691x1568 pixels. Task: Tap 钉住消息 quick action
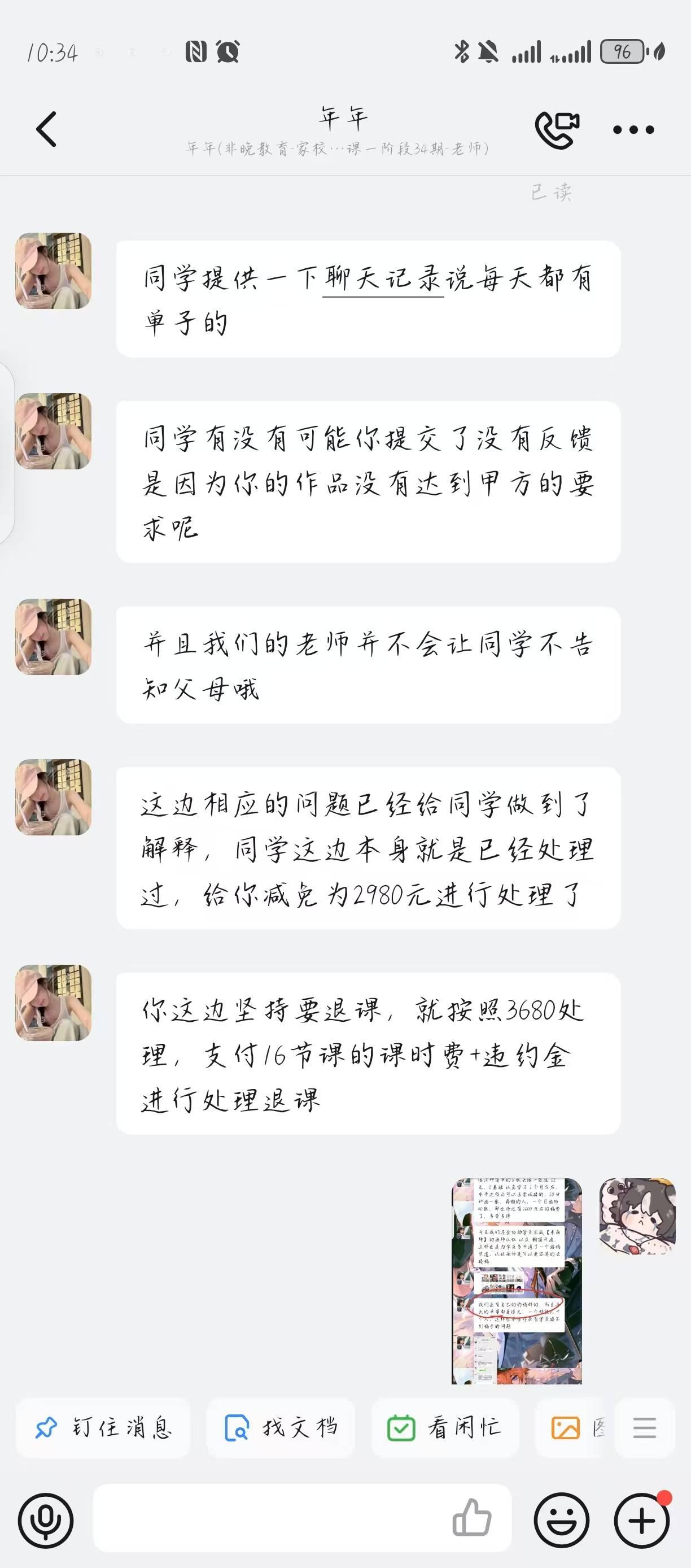[x=103, y=1427]
